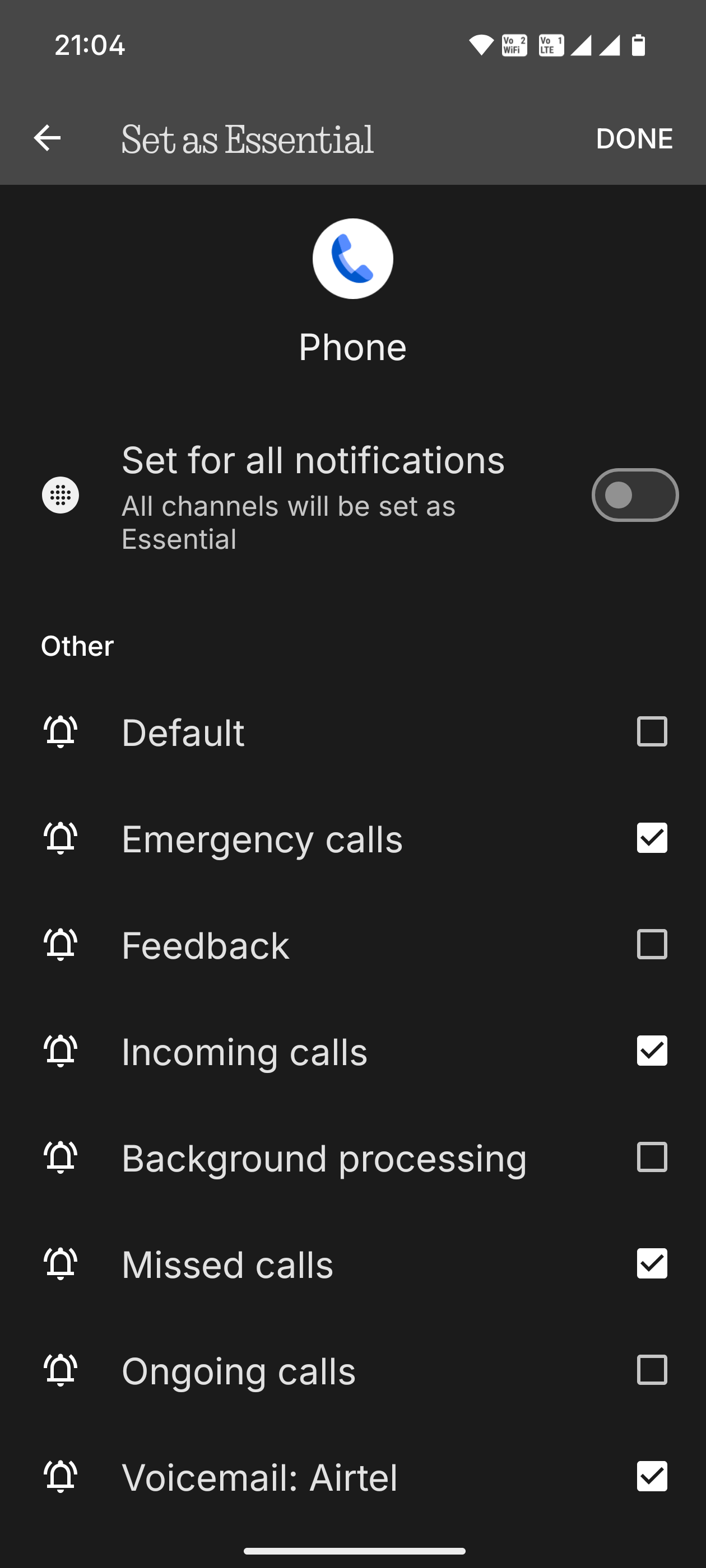Click the bell icon next to Missed calls
706x1568 pixels.
coord(60,1264)
